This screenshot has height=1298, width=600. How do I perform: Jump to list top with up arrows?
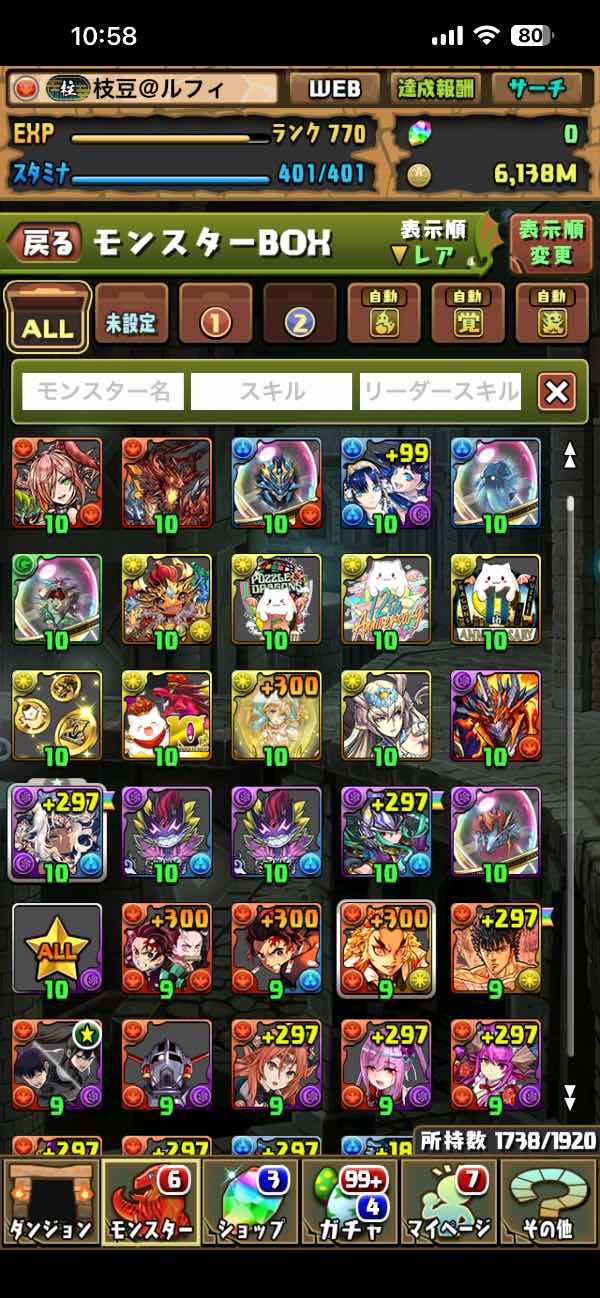[570, 456]
